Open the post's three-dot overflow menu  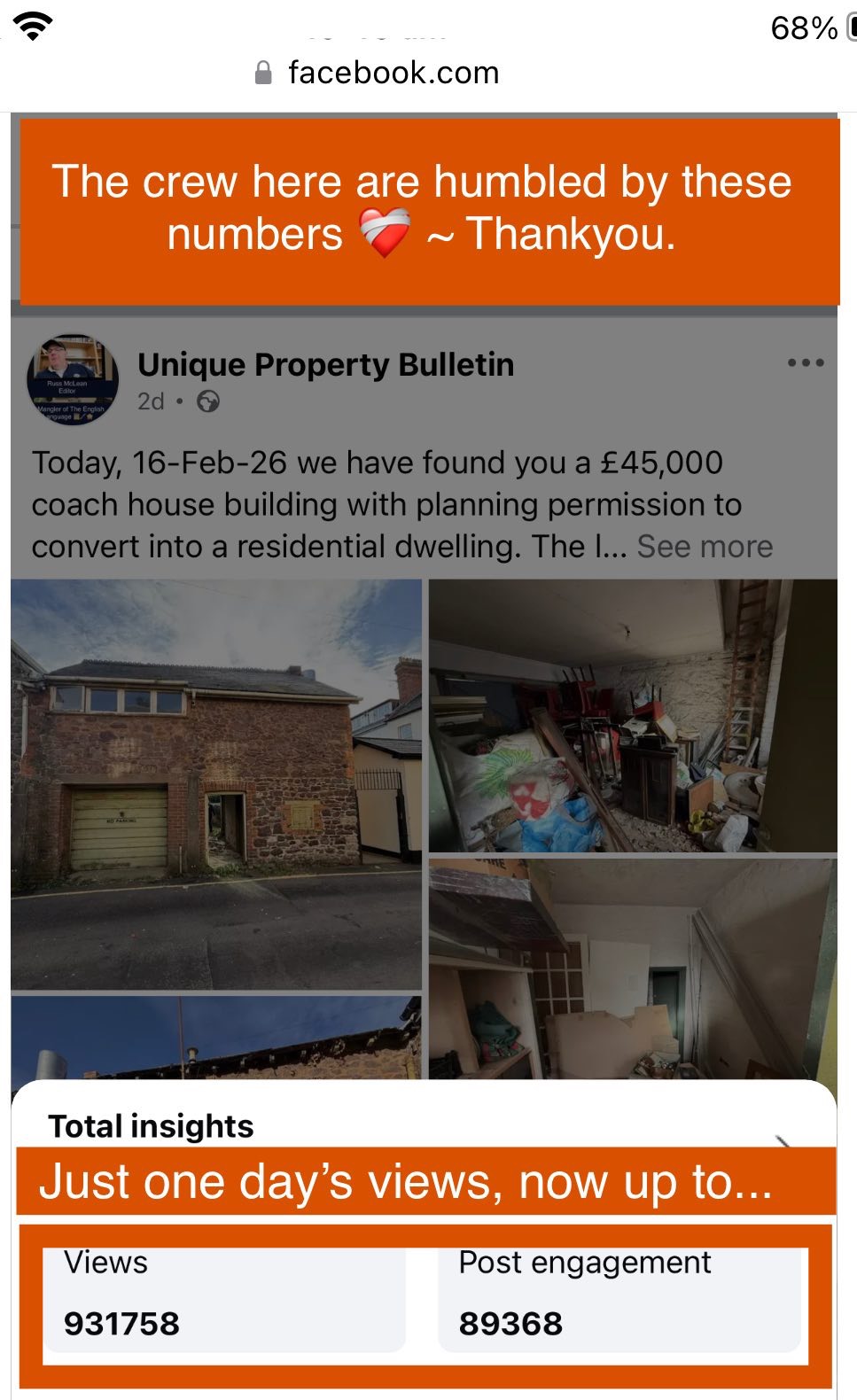pyautogui.click(x=805, y=363)
